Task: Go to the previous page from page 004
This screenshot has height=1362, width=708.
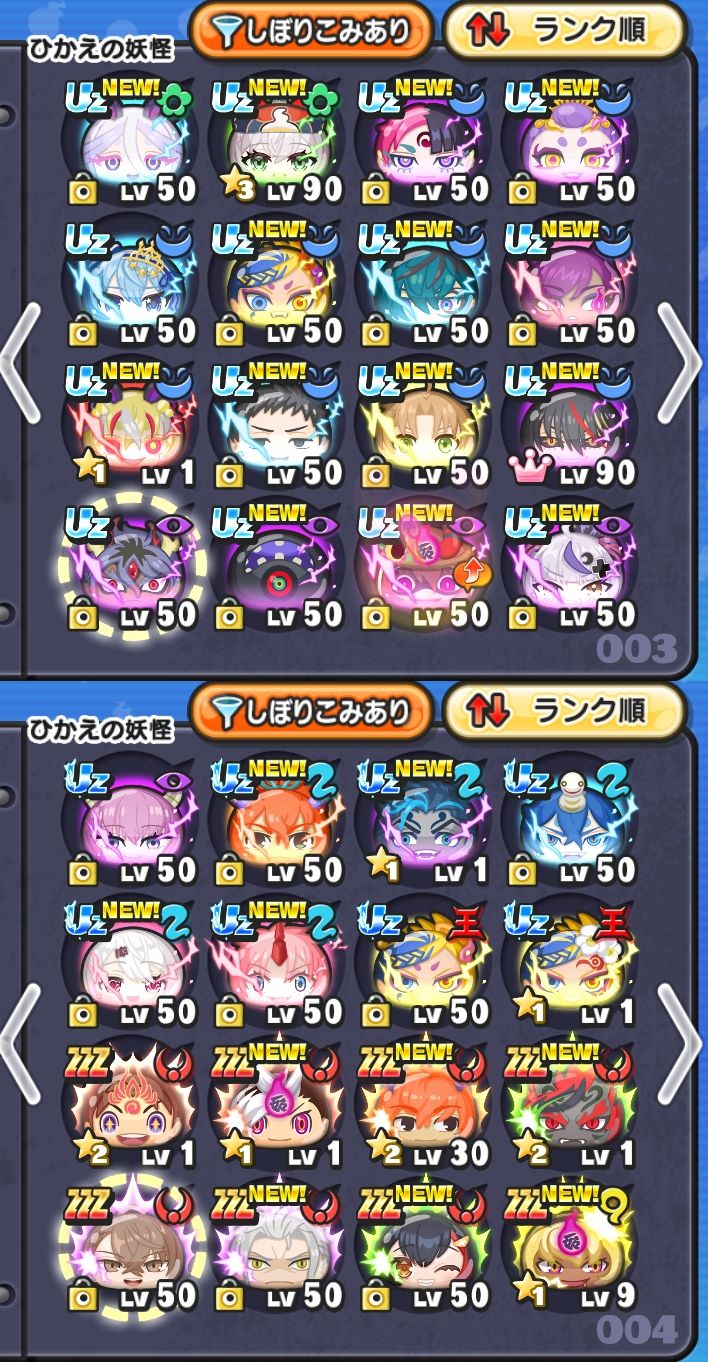Action: click(21, 1042)
